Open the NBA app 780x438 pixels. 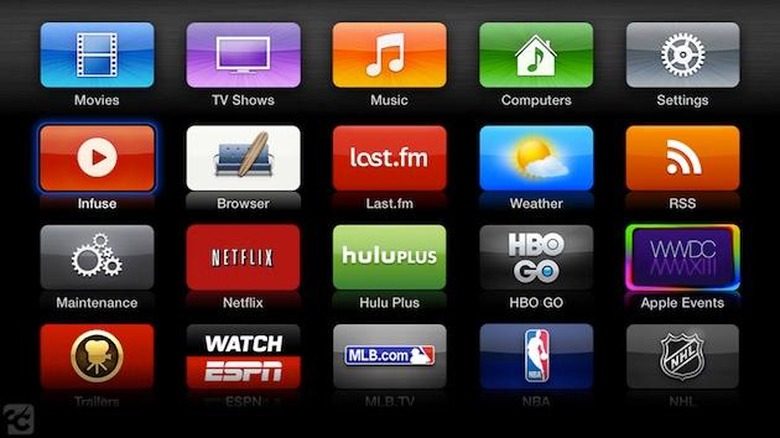[x=536, y=356]
